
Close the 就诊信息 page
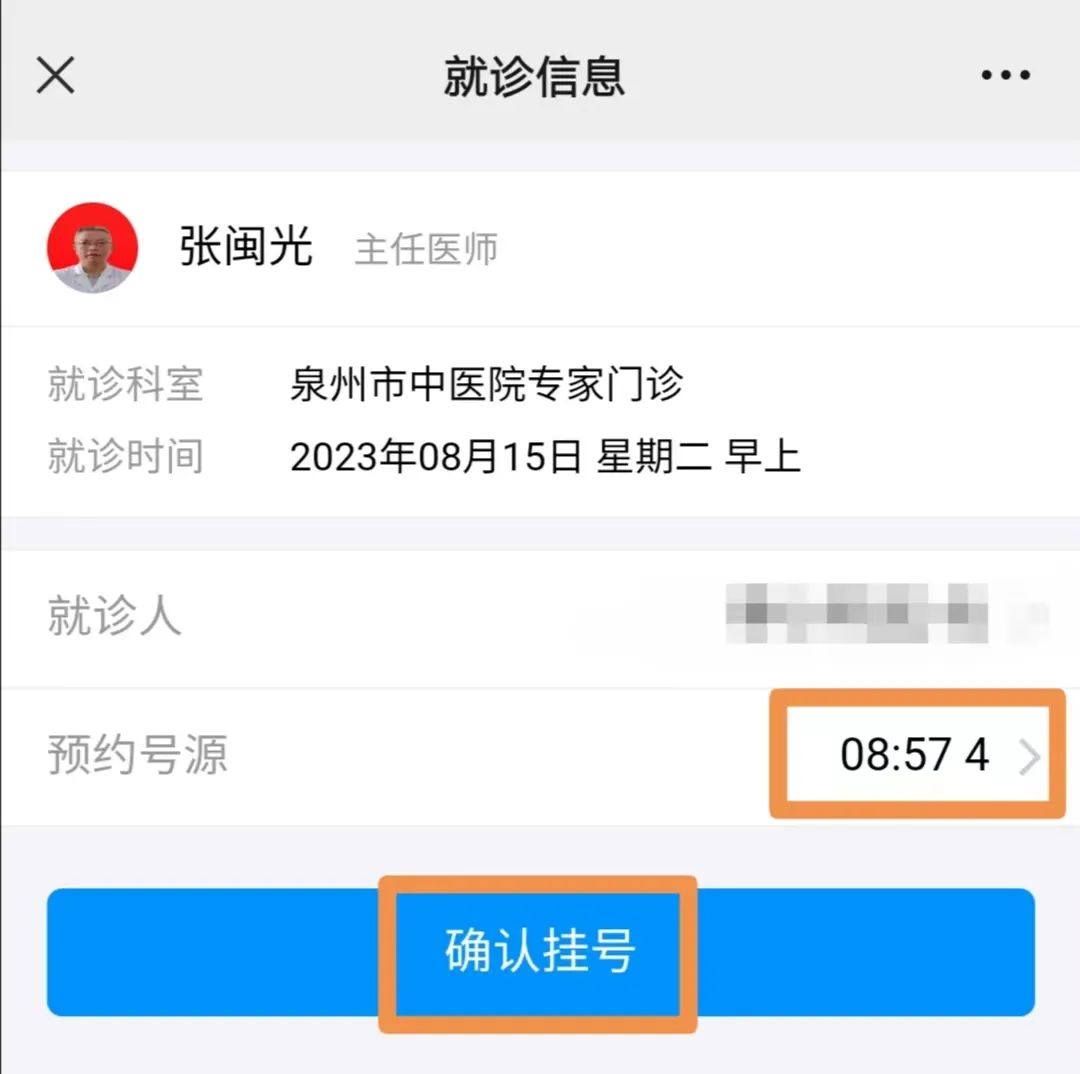point(56,75)
